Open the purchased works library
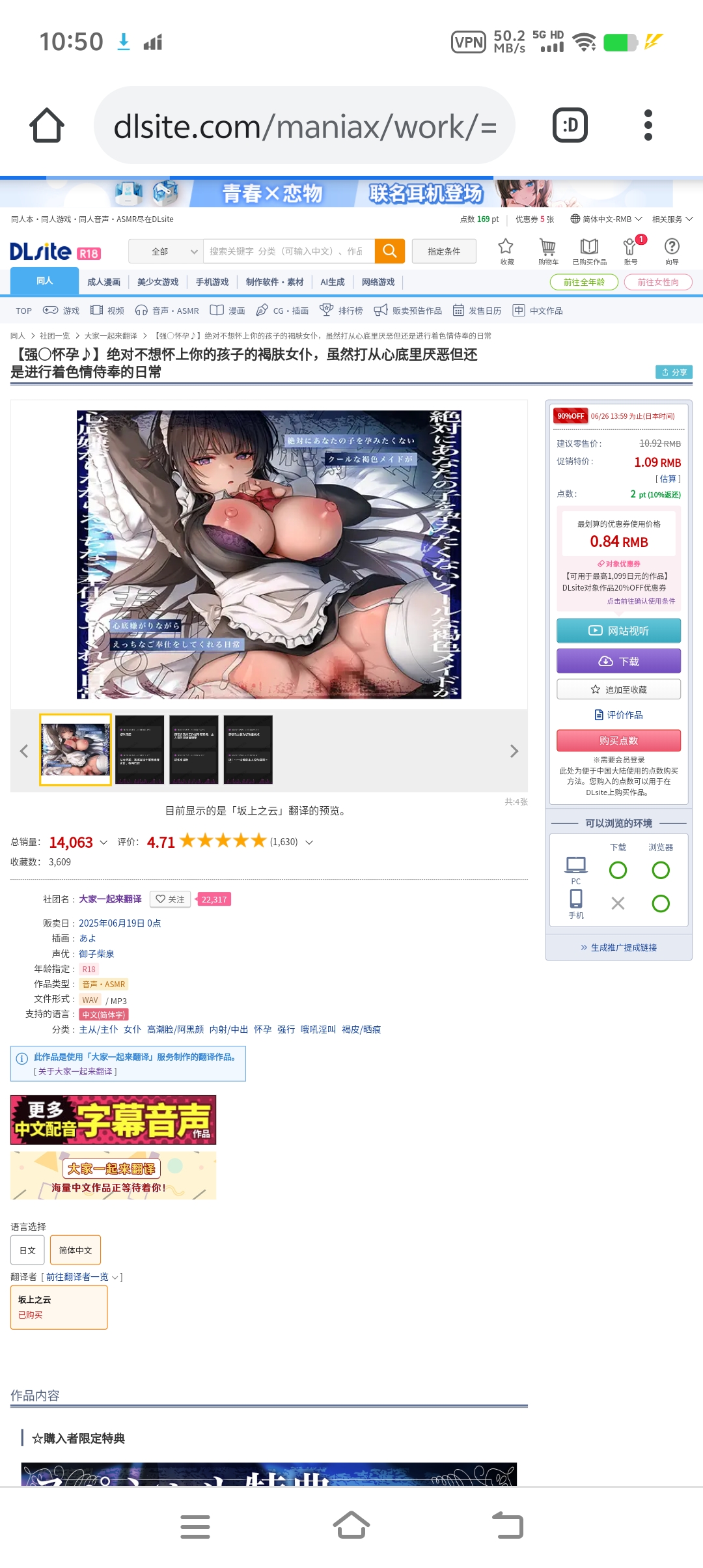 pos(589,251)
